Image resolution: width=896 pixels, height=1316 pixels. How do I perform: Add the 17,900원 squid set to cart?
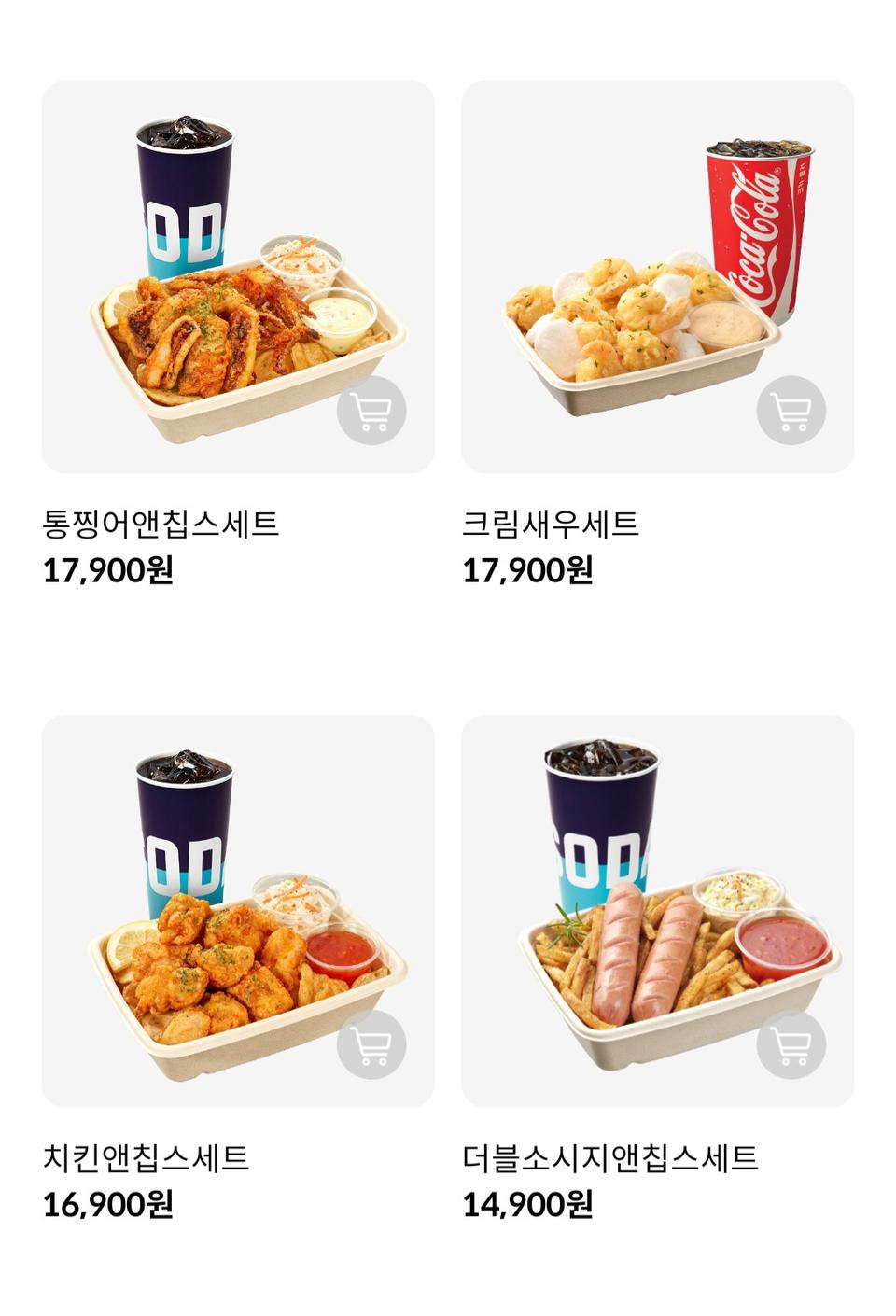click(372, 411)
